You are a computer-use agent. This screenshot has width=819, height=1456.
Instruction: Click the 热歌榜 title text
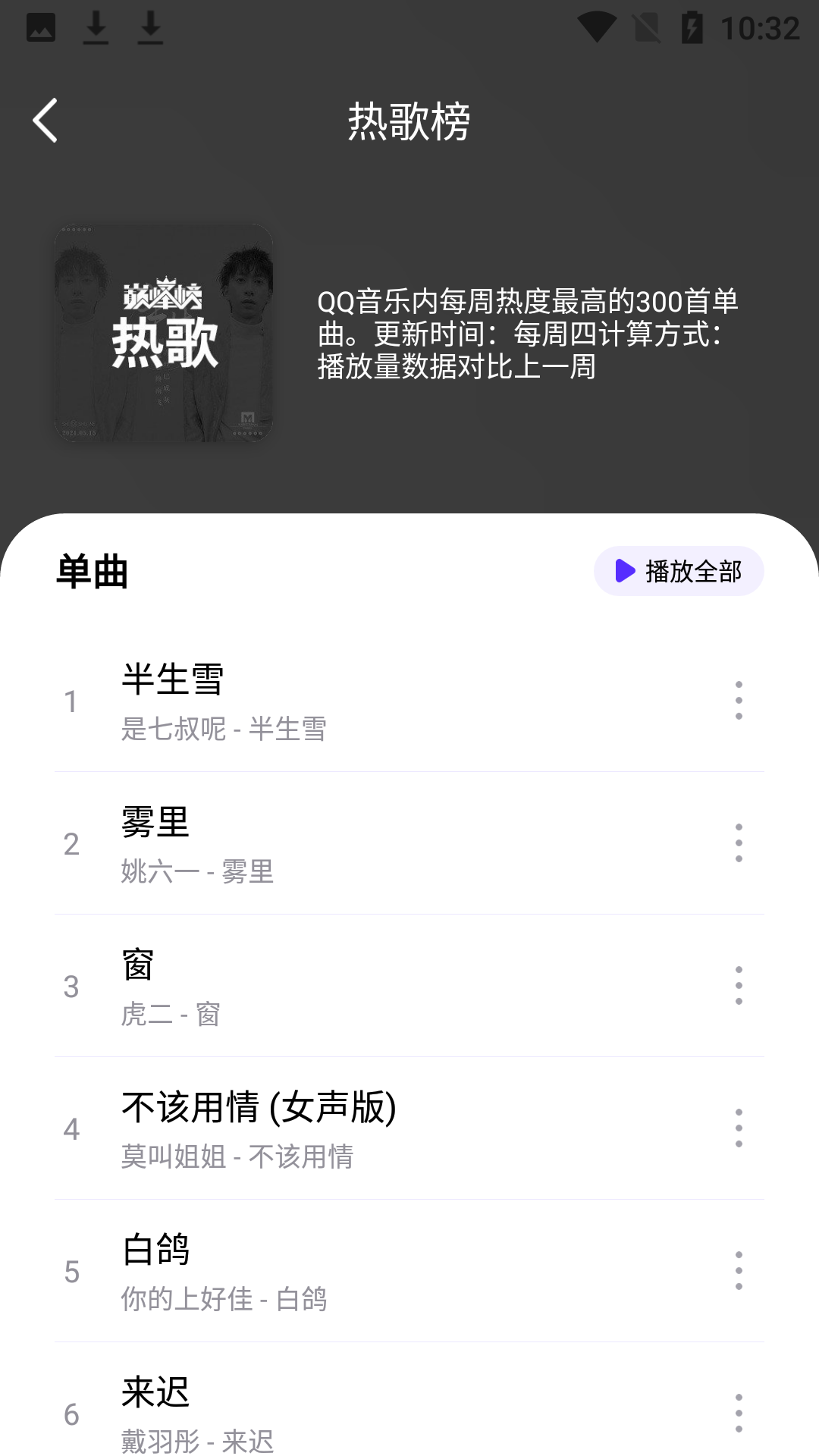tap(409, 119)
